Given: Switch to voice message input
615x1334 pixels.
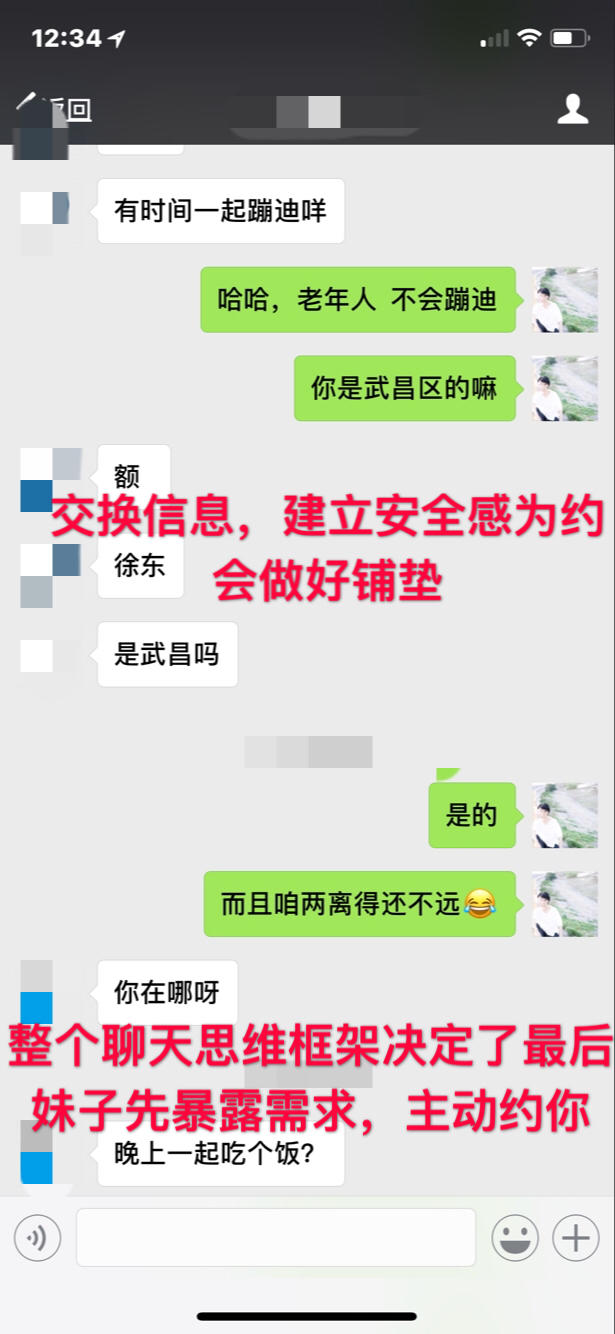Looking at the screenshot, I should pos(37,1238).
